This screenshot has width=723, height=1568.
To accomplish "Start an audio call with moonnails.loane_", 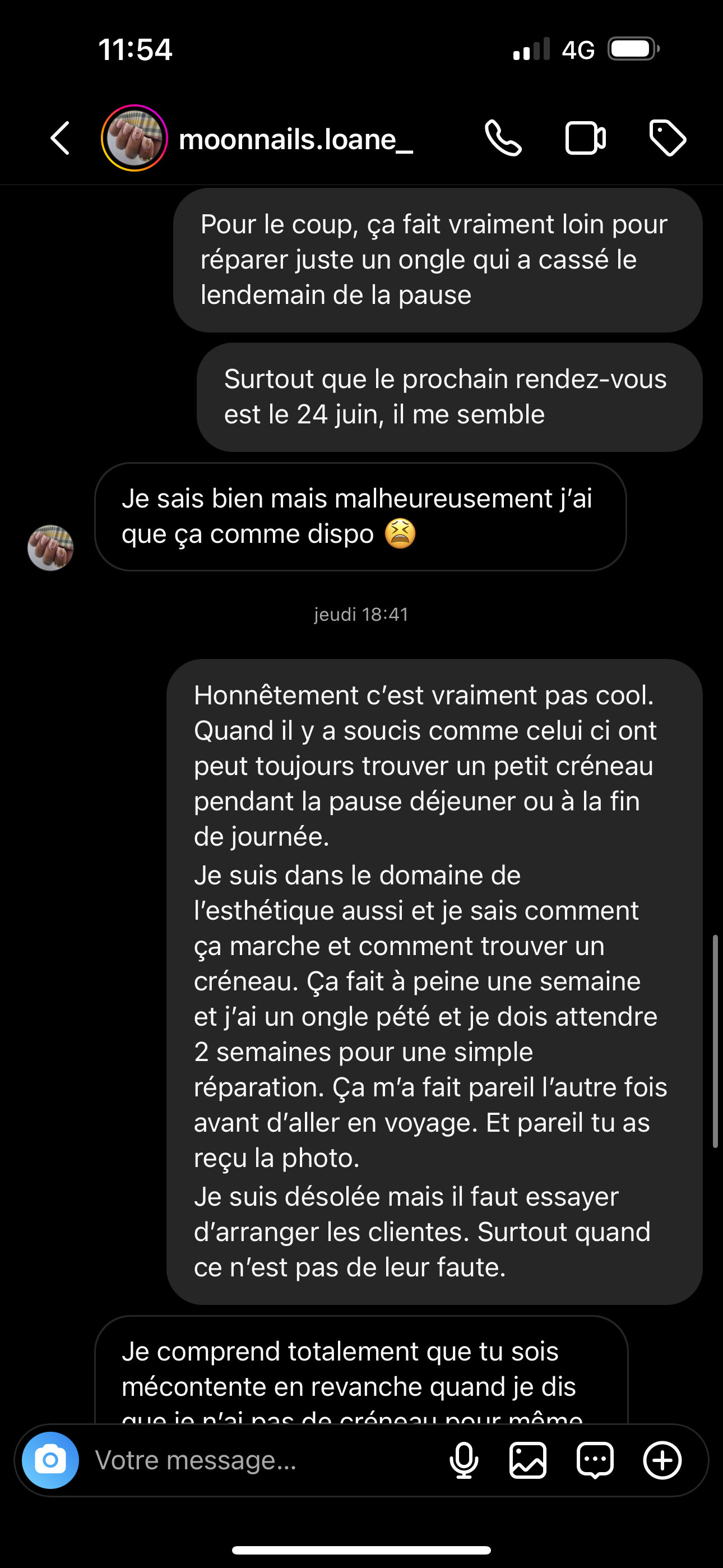I will click(503, 139).
